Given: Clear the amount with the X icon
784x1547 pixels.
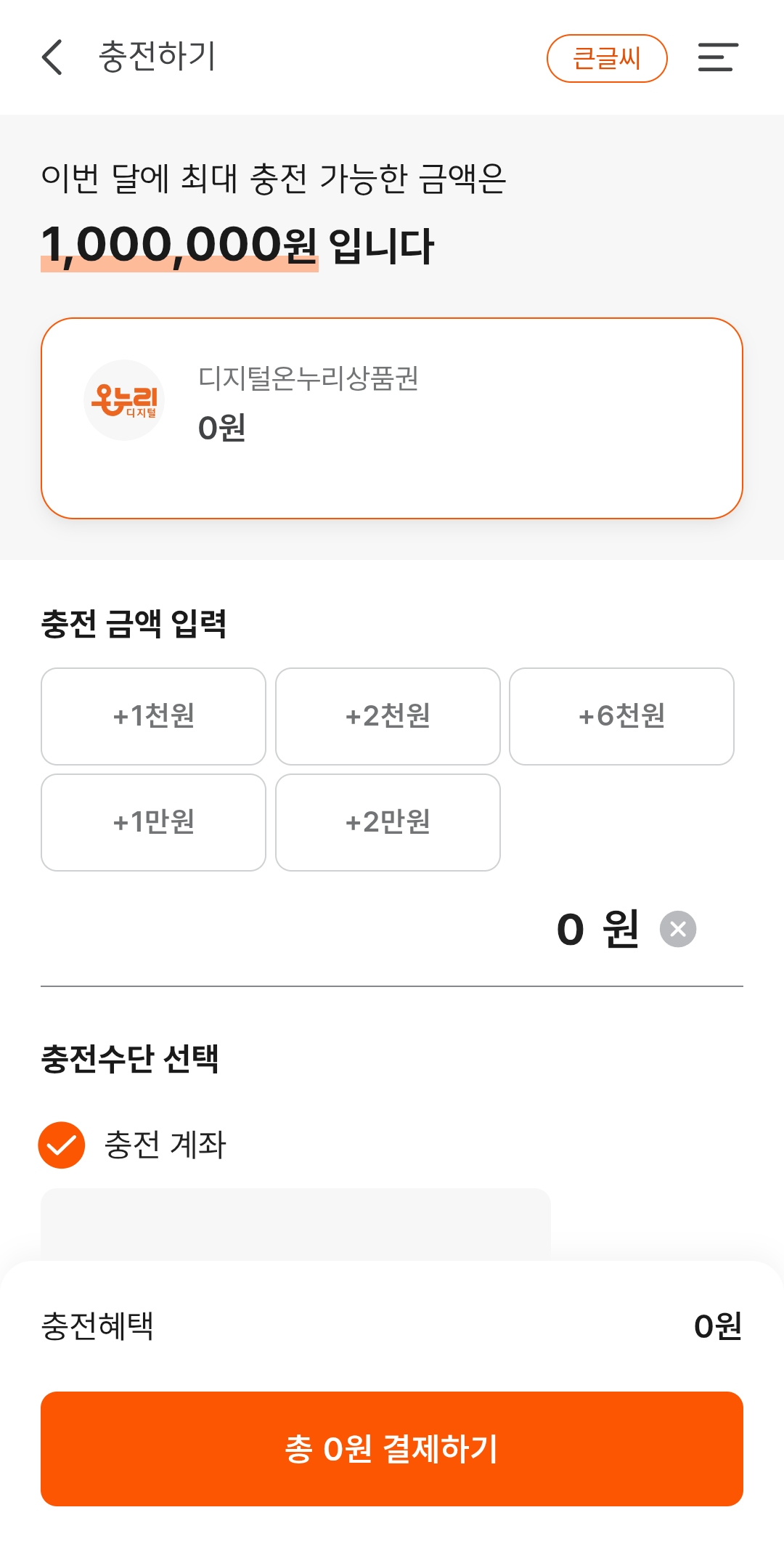Looking at the screenshot, I should pyautogui.click(x=678, y=930).
